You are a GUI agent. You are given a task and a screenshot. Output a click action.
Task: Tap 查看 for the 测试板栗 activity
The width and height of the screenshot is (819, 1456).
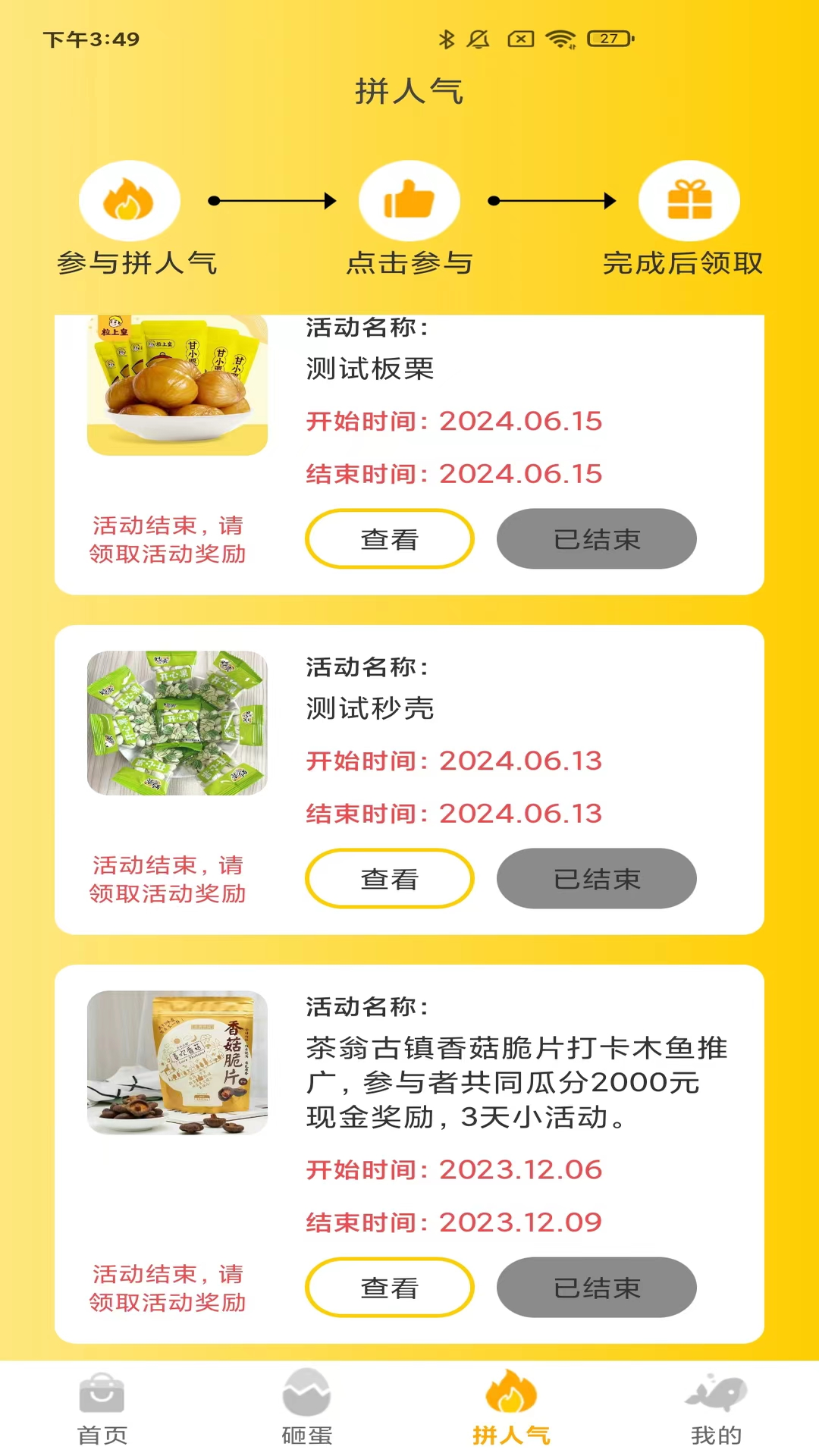click(389, 538)
